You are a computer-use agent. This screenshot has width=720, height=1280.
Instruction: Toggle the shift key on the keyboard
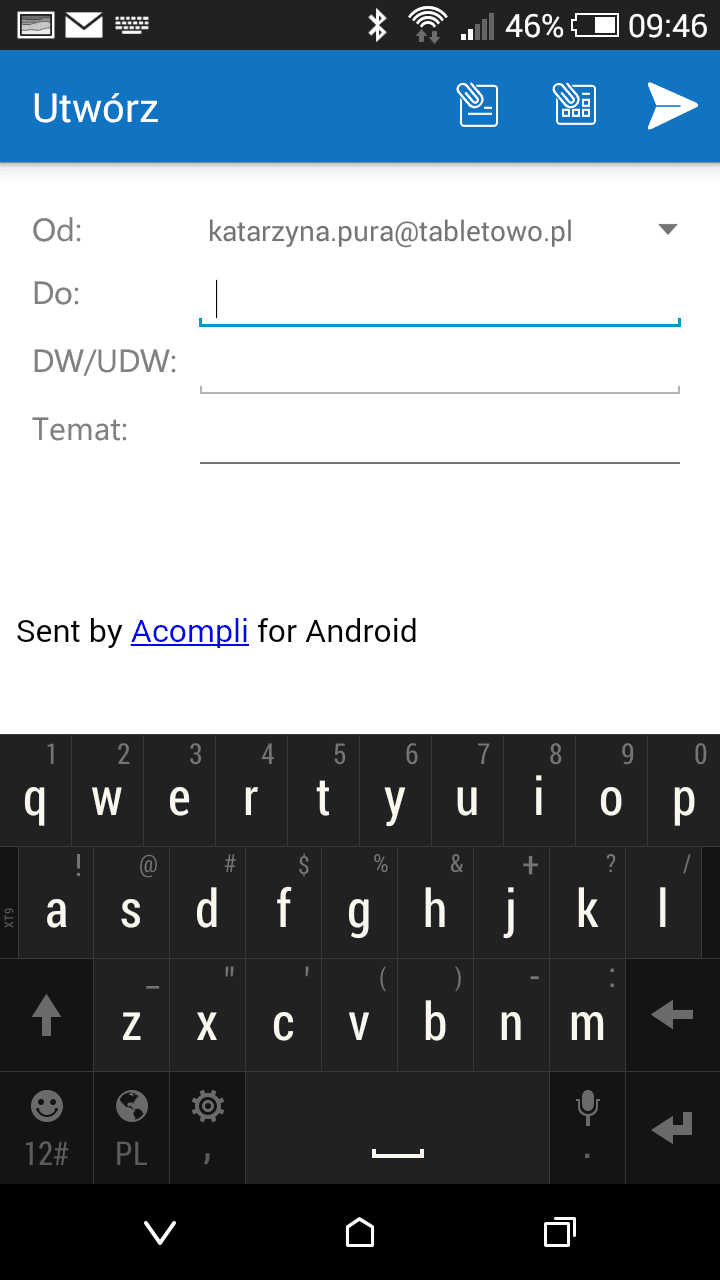coord(47,1016)
